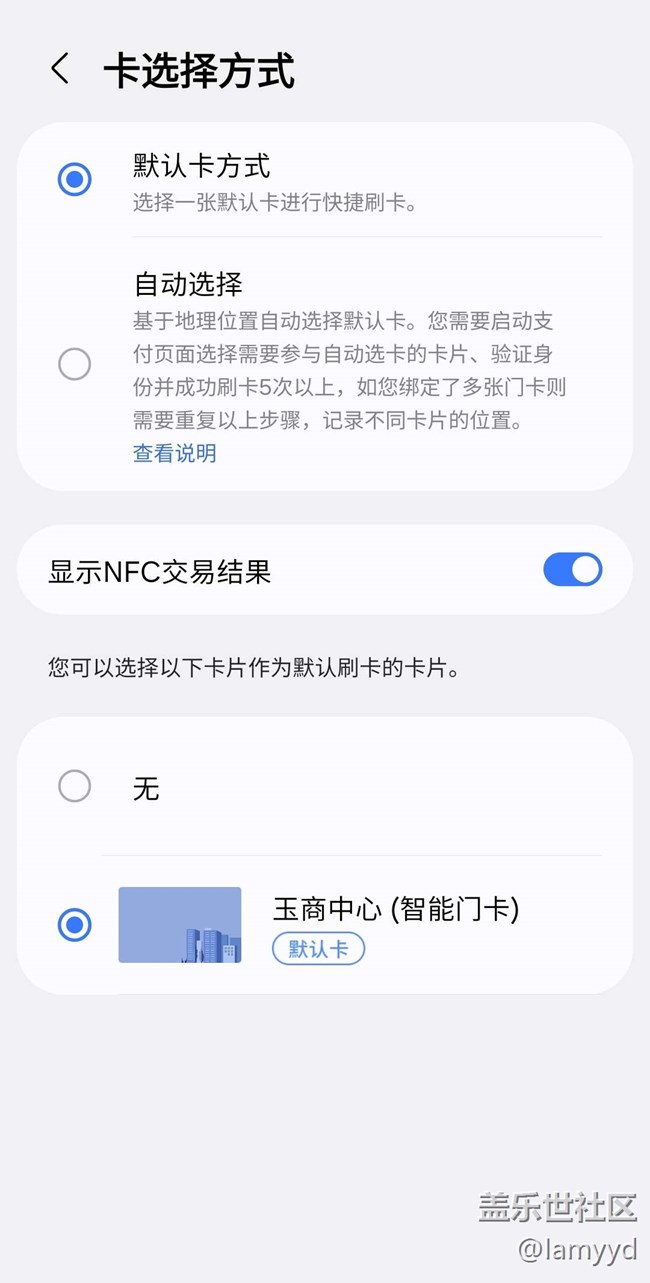The image size is (650, 1283).
Task: Go back from 卡选择方式 page
Action: click(60, 70)
